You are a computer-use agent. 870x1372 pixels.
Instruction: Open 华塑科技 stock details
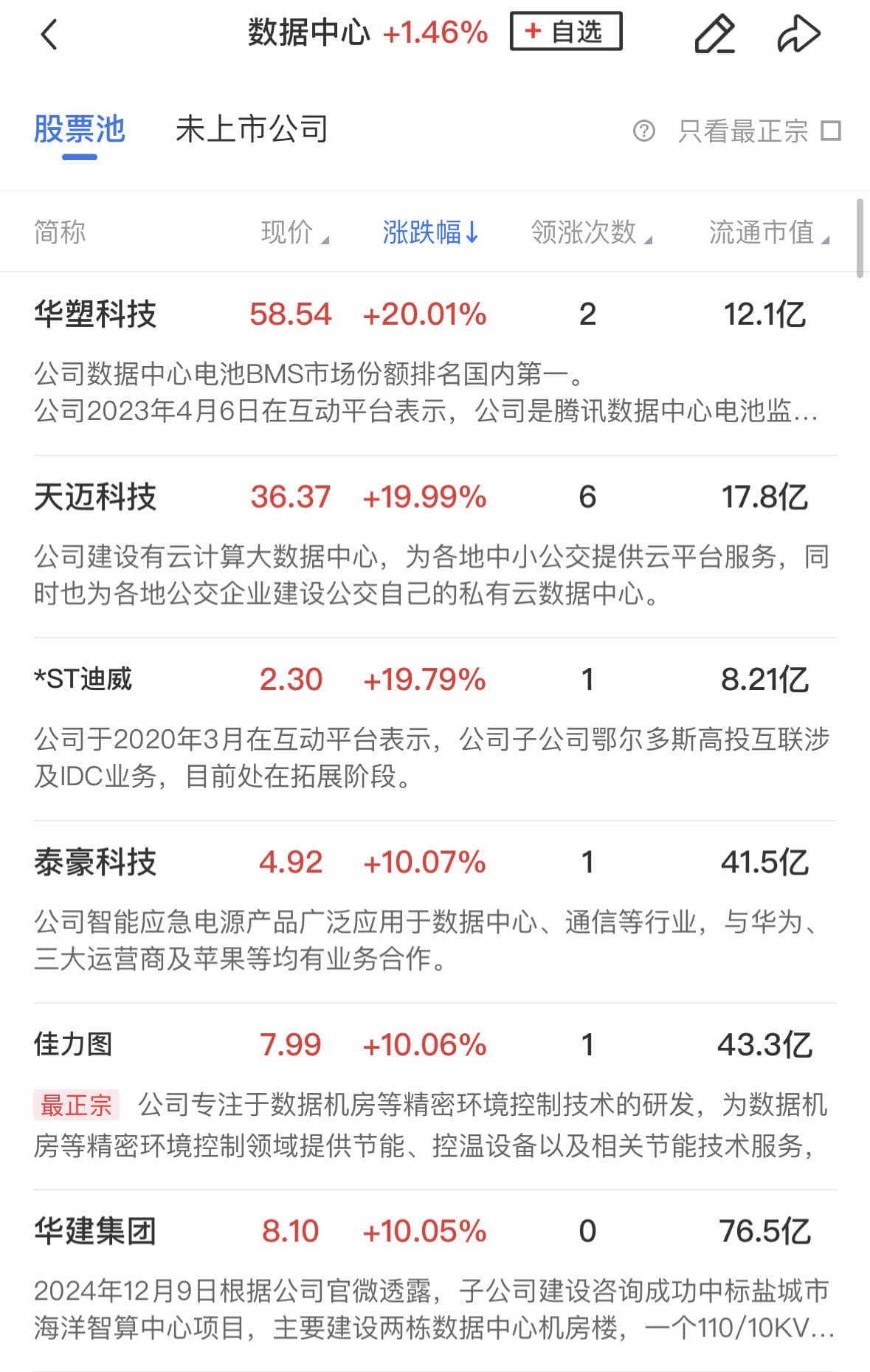click(x=95, y=314)
